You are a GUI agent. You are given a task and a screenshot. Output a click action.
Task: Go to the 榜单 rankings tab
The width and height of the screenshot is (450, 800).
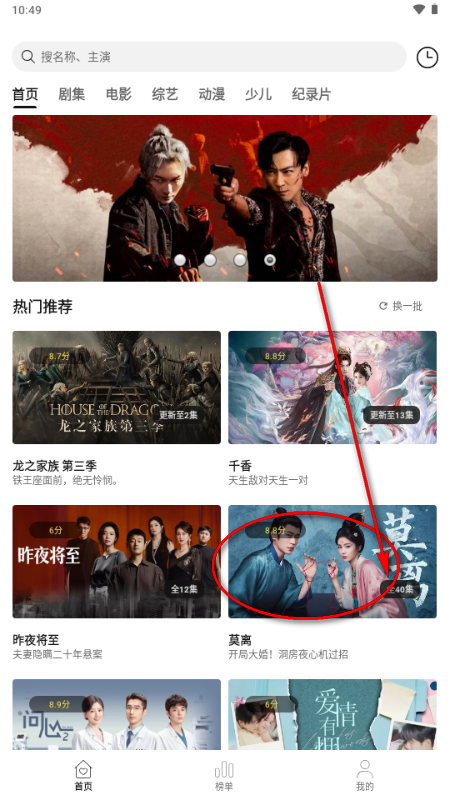point(224,776)
